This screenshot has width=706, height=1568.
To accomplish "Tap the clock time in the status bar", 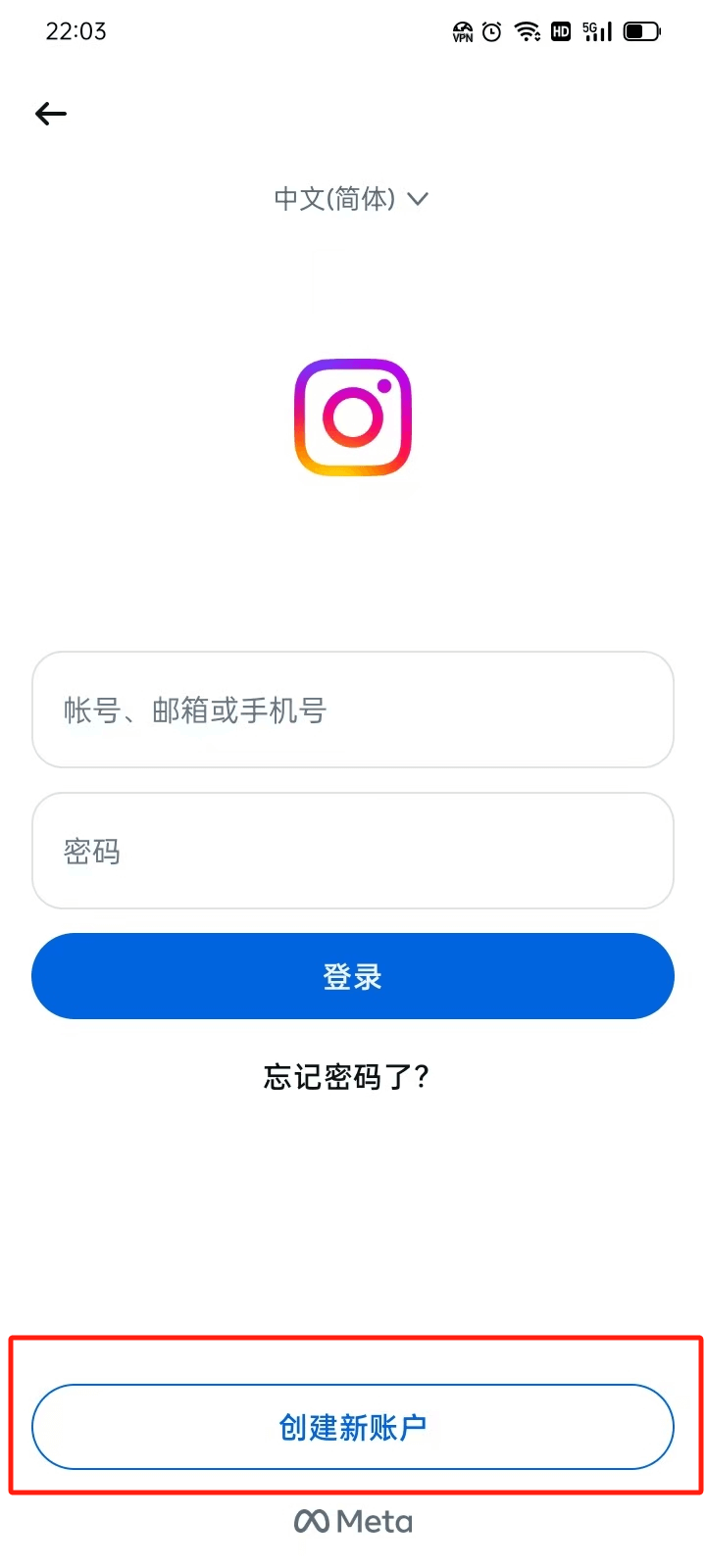I will tap(75, 30).
